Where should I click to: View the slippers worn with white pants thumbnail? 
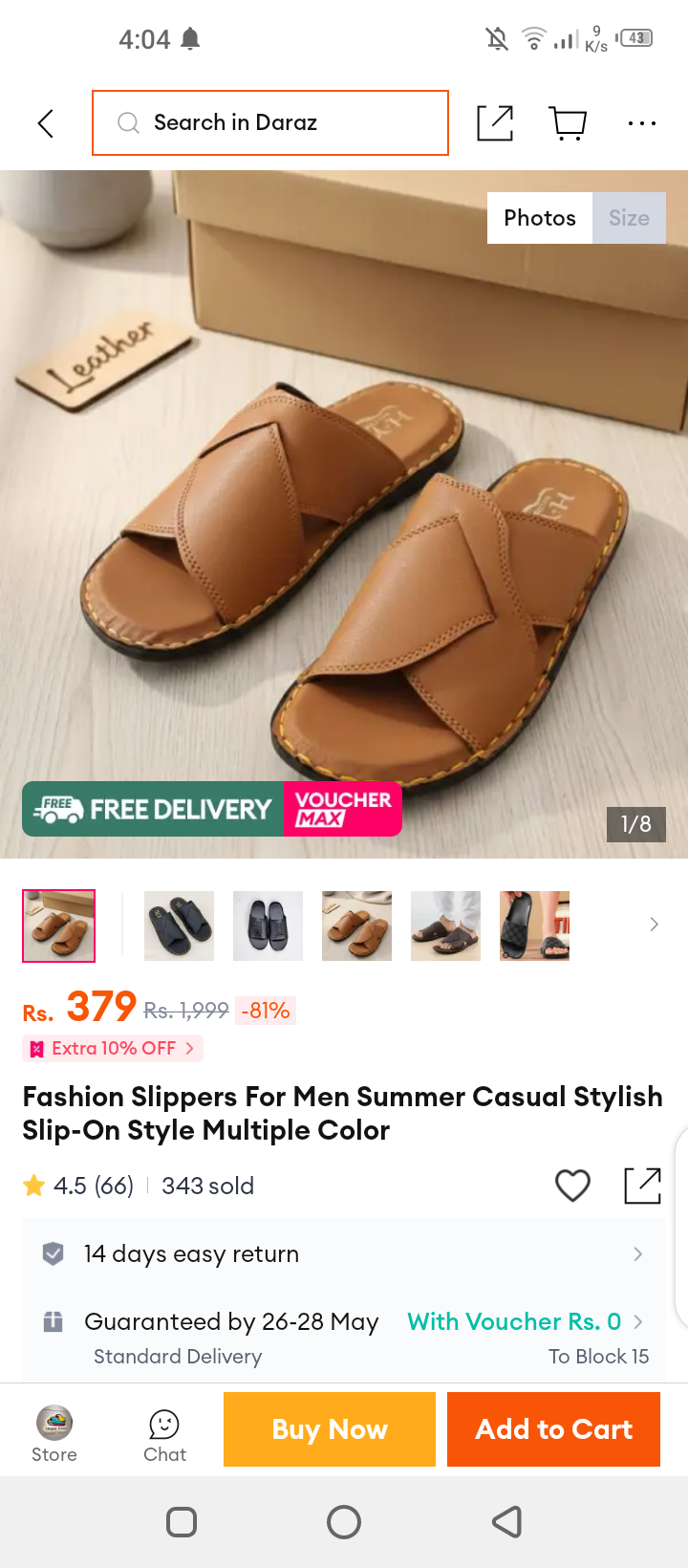(445, 926)
